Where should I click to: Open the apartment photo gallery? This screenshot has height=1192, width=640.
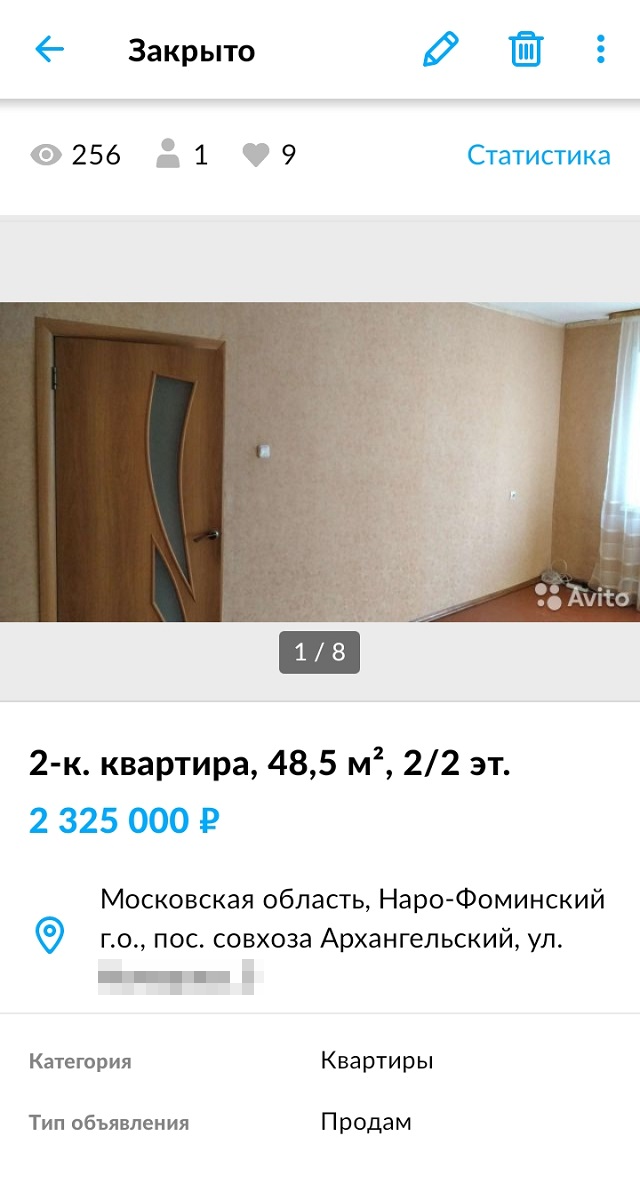tap(320, 461)
